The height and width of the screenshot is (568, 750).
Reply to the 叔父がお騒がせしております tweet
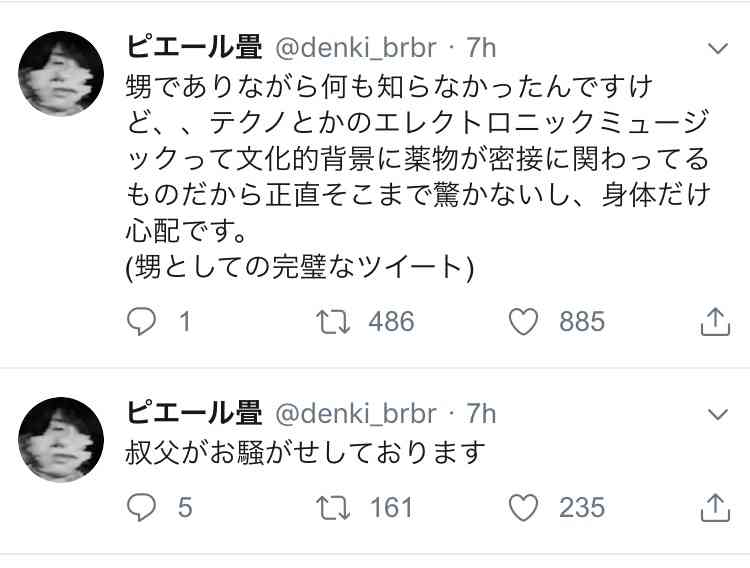coord(144,507)
